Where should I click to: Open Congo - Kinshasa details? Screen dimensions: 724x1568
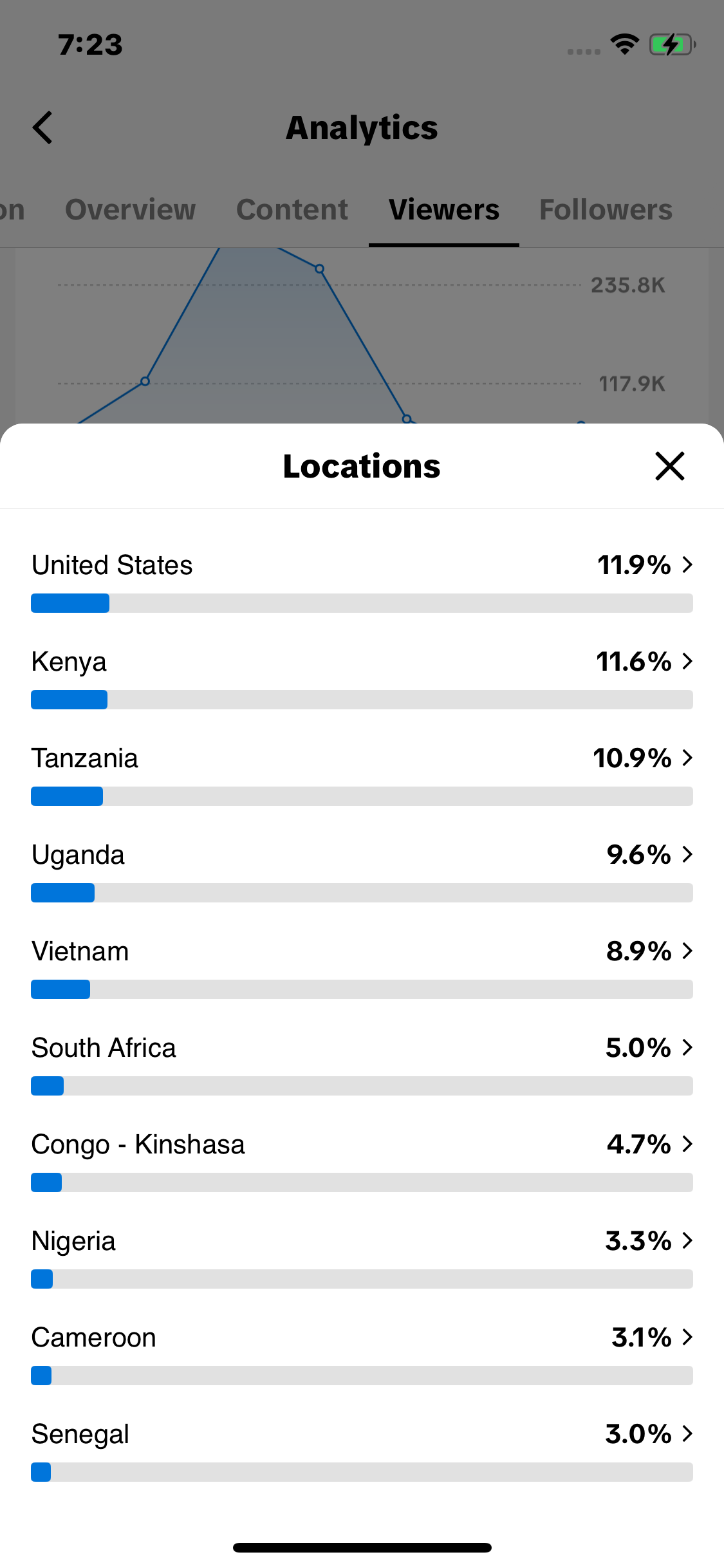click(x=362, y=1161)
